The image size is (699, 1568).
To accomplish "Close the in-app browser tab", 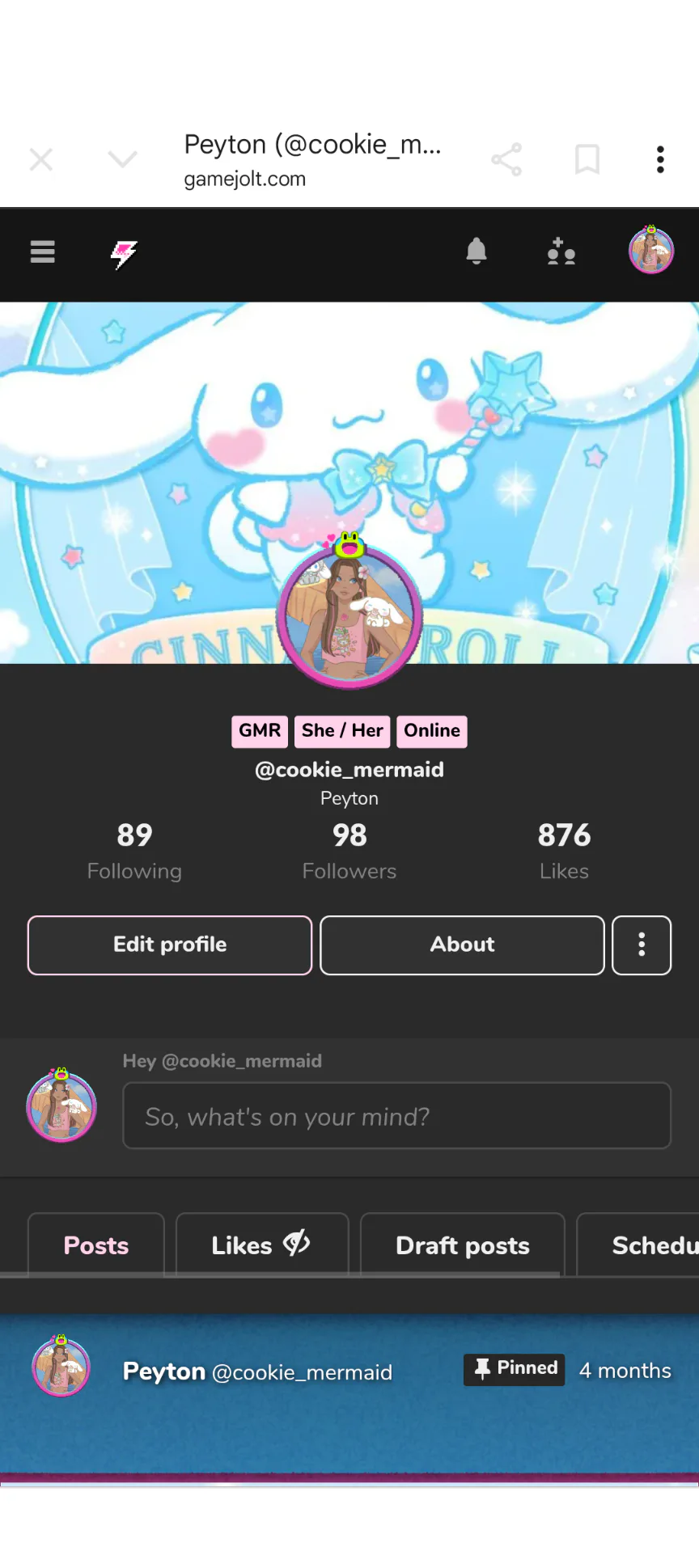I will click(41, 159).
